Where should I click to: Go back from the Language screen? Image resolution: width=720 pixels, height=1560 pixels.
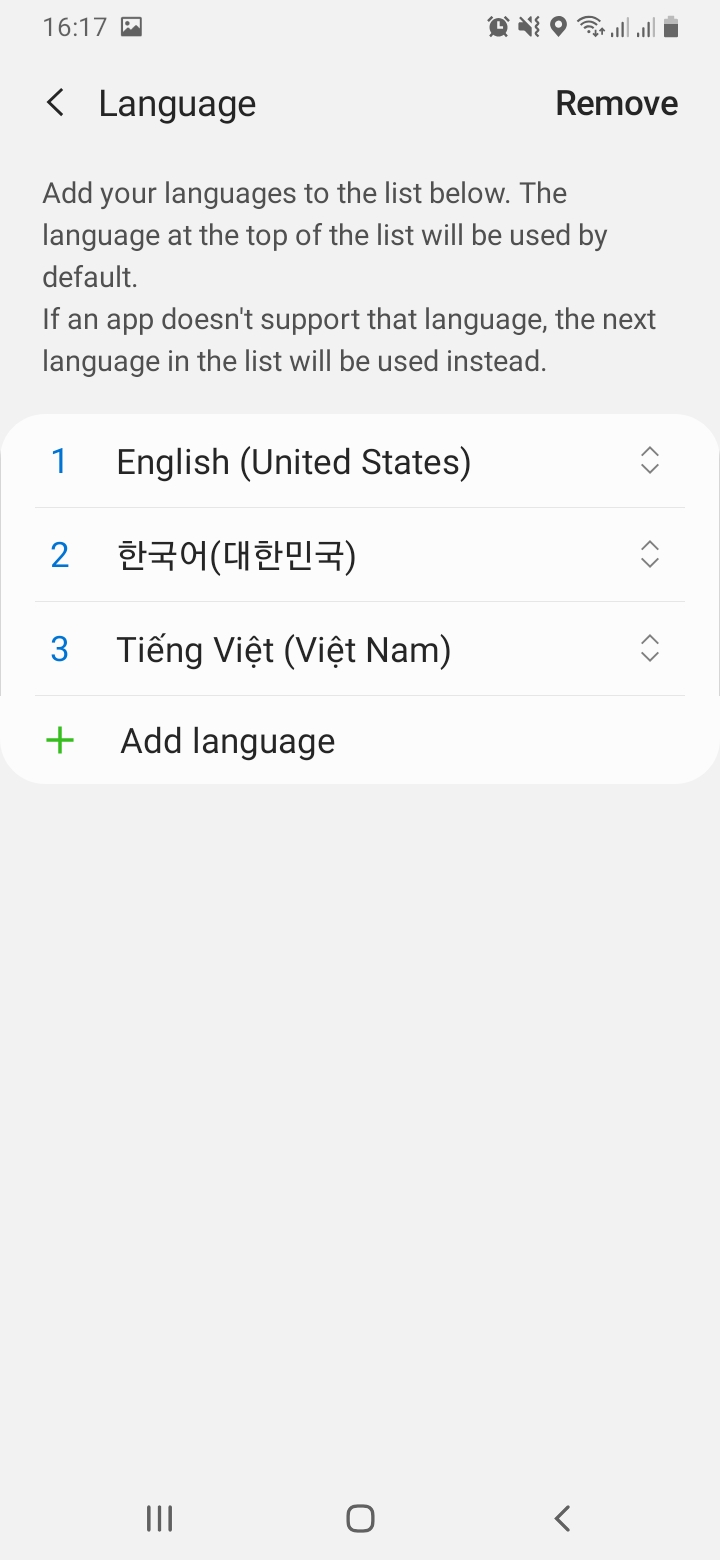point(56,103)
